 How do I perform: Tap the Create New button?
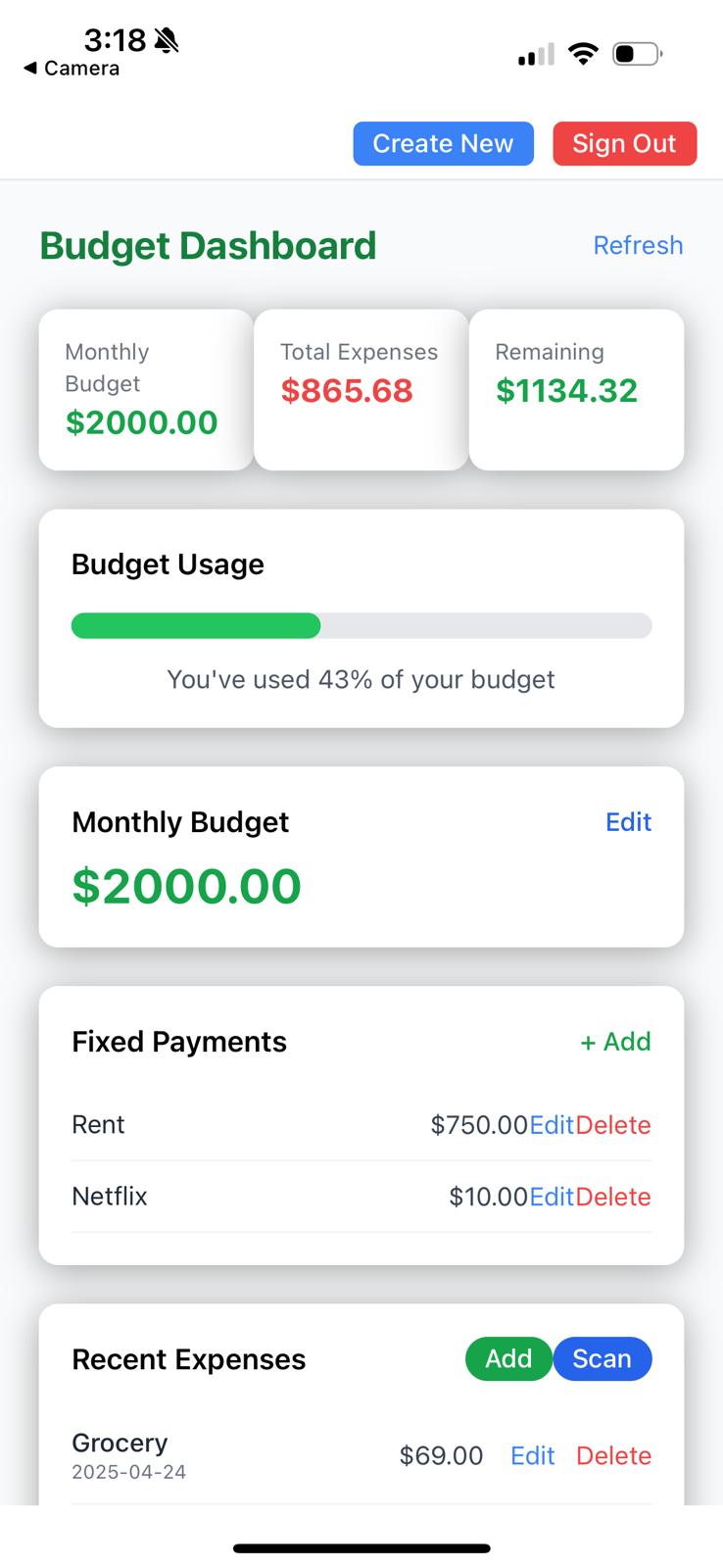pos(443,144)
